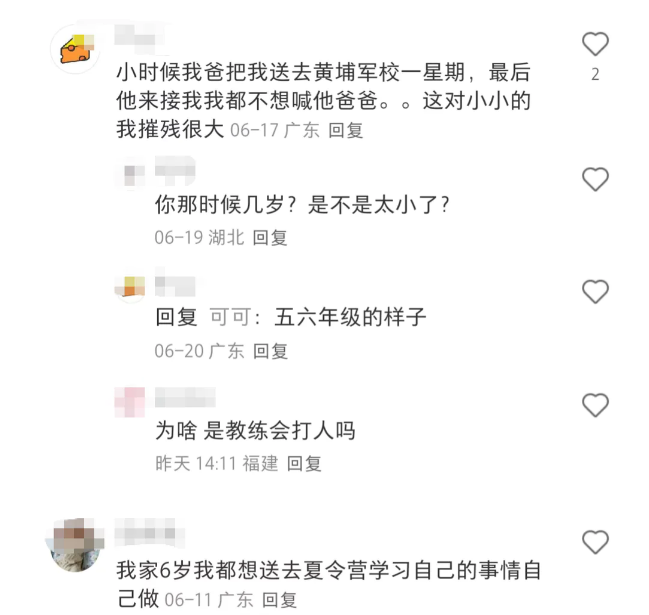Like the comment about 夏令营
The height and width of the screenshot is (615, 649).
point(595,543)
